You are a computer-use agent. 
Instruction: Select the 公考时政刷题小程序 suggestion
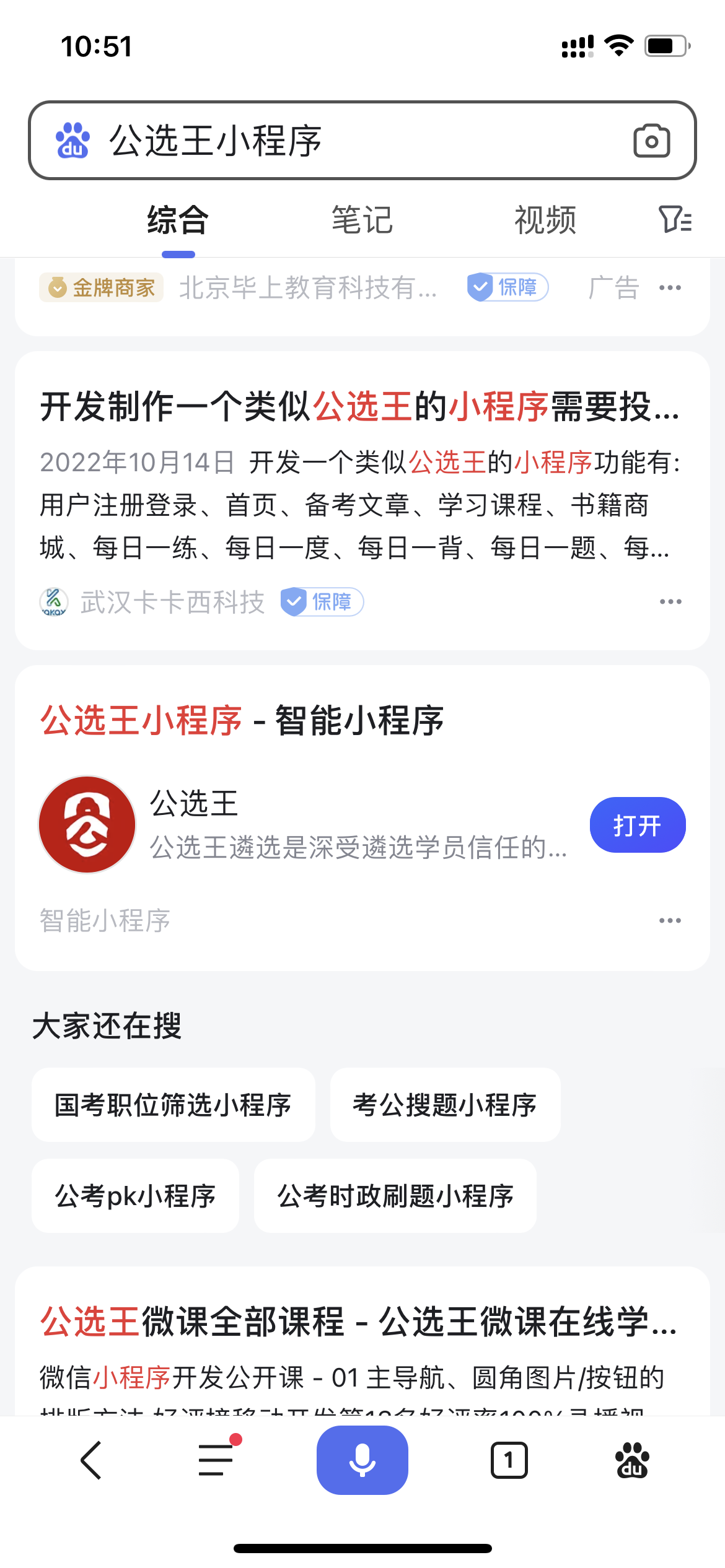(x=395, y=1196)
